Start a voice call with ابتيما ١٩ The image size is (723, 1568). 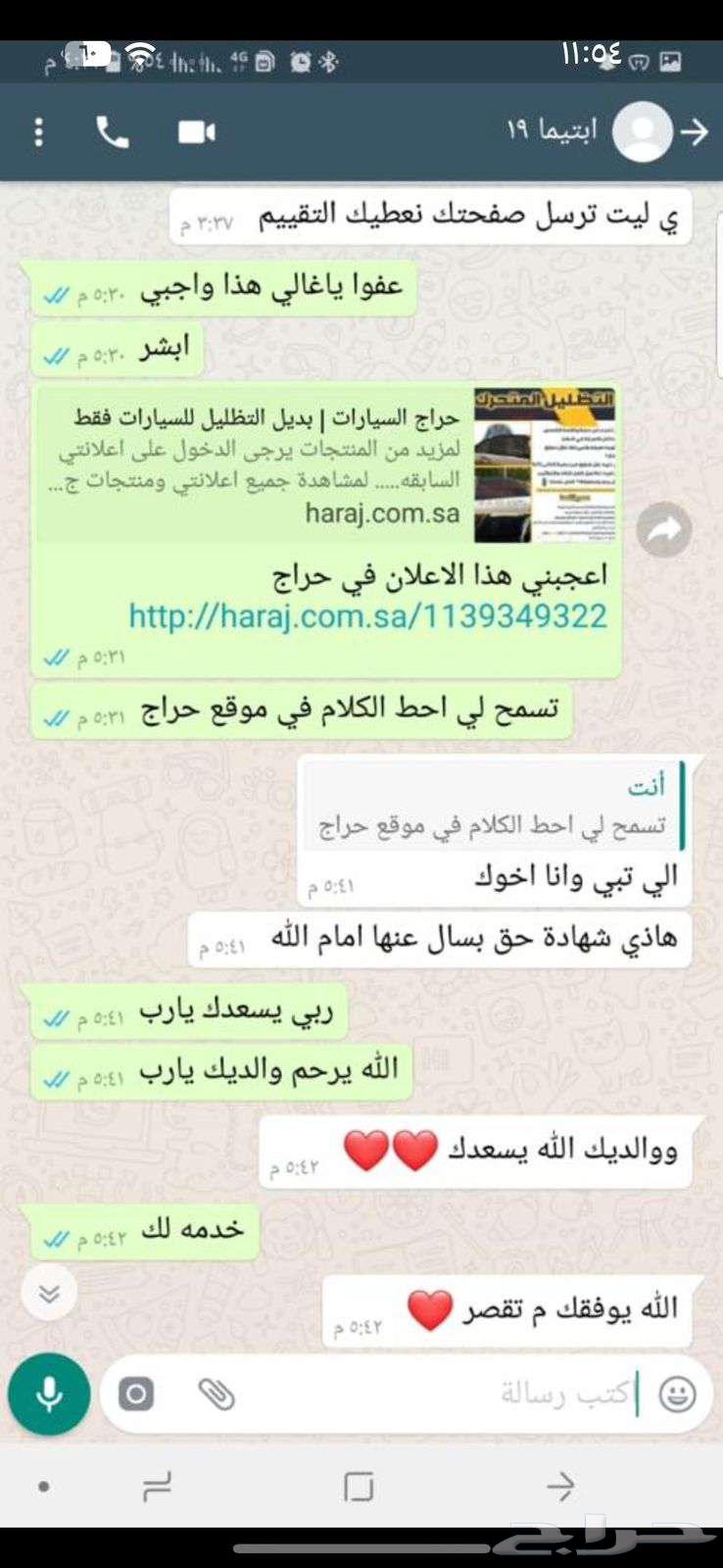point(113,132)
